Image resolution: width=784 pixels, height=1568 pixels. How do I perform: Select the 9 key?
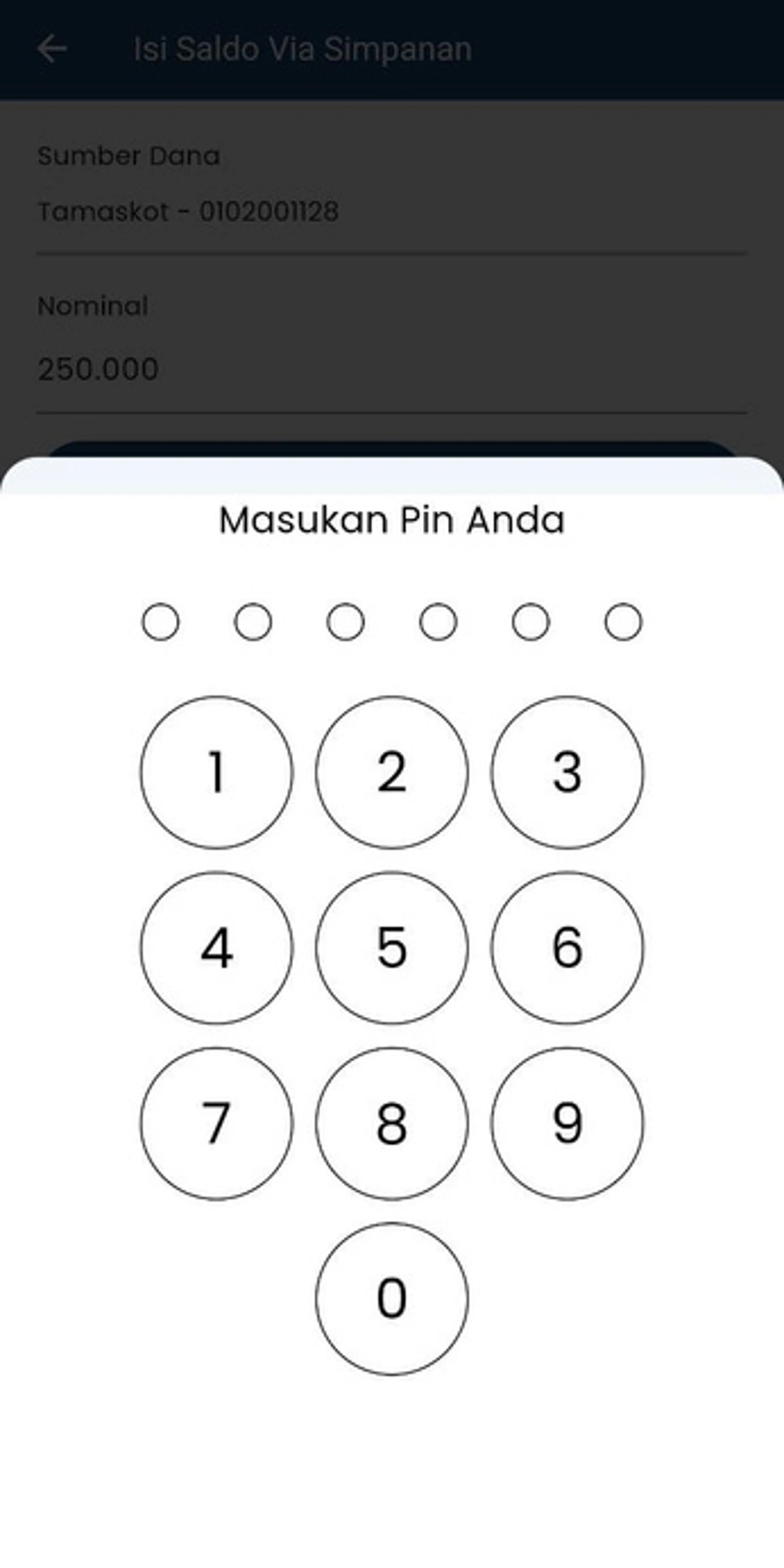tap(567, 1123)
